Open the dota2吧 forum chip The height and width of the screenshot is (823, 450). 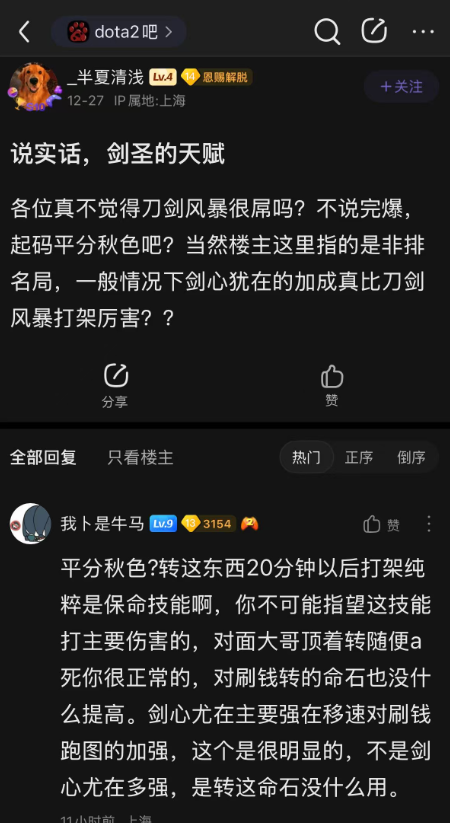pyautogui.click(x=119, y=32)
